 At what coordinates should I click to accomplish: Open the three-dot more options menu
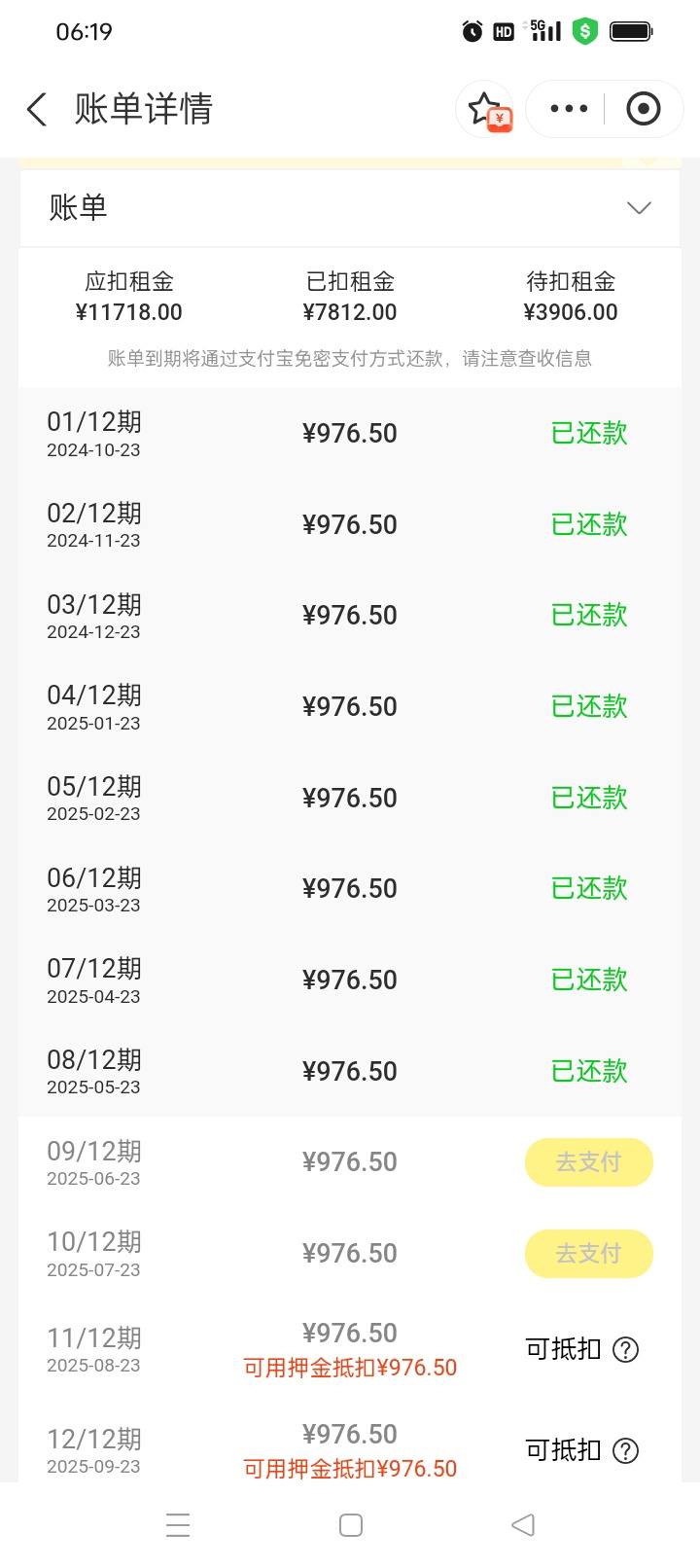pyautogui.click(x=569, y=109)
